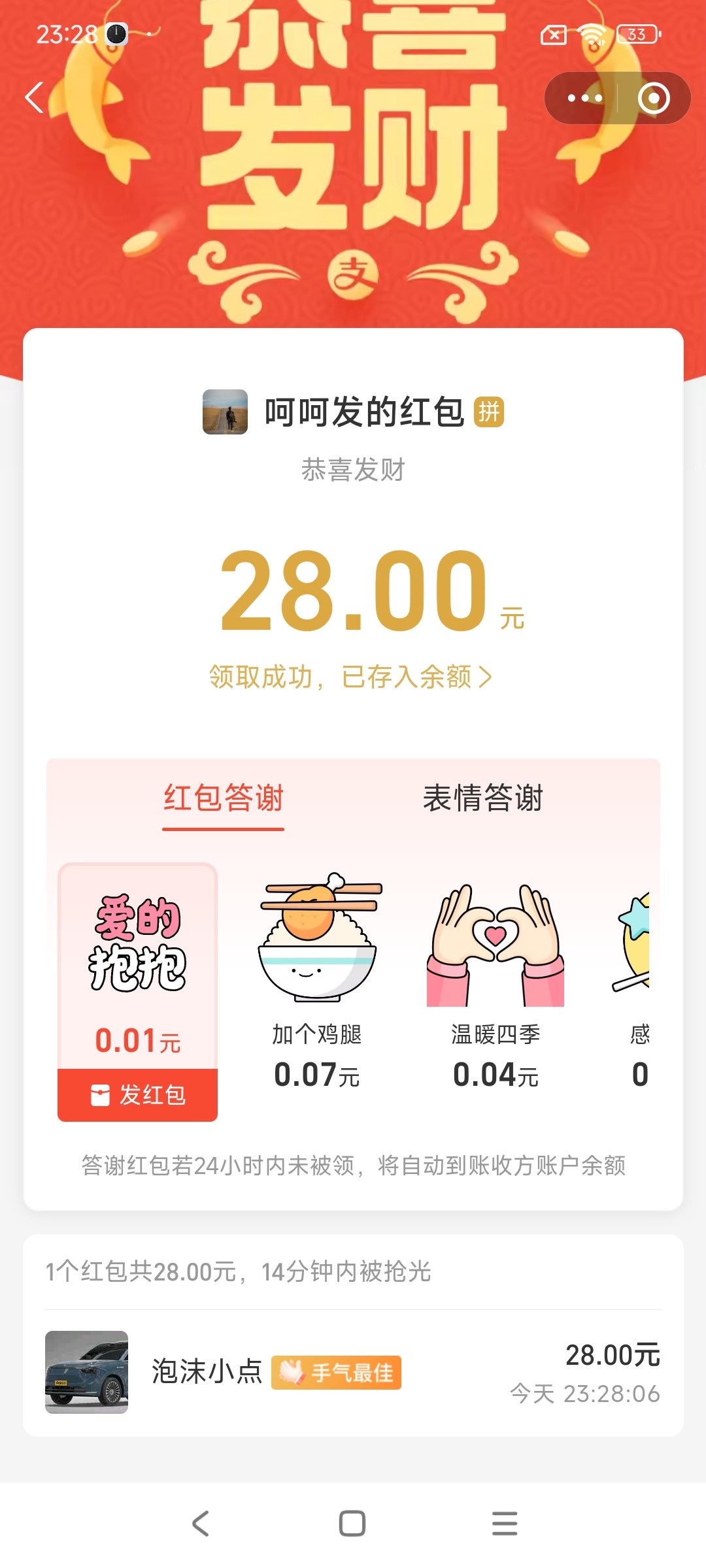The height and width of the screenshot is (1568, 706).
Task: Open the mini program more-options menu
Action: pos(584,99)
